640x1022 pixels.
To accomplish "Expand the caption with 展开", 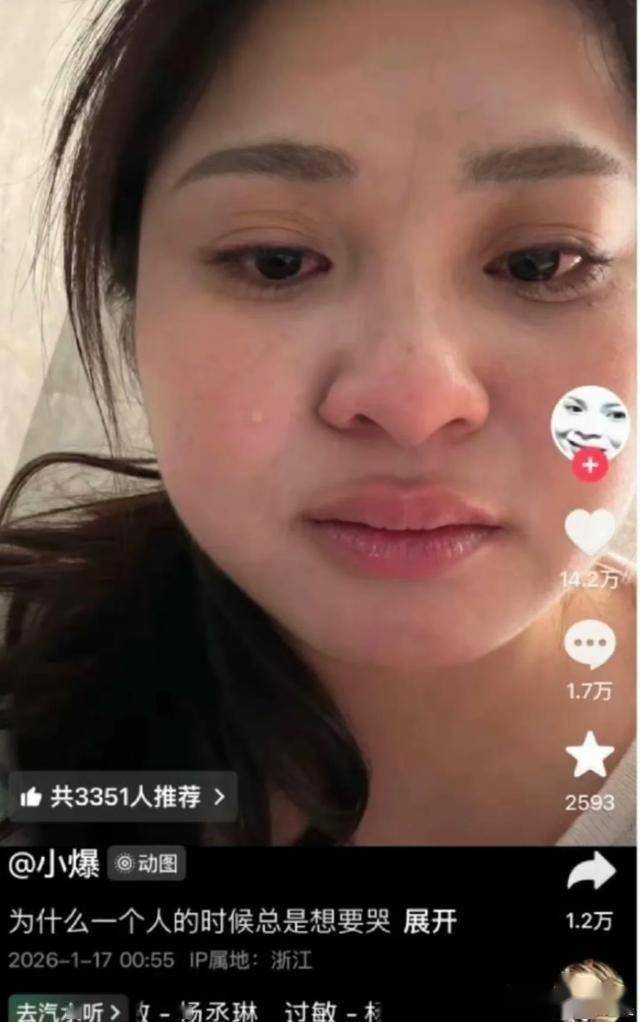I will [x=430, y=921].
